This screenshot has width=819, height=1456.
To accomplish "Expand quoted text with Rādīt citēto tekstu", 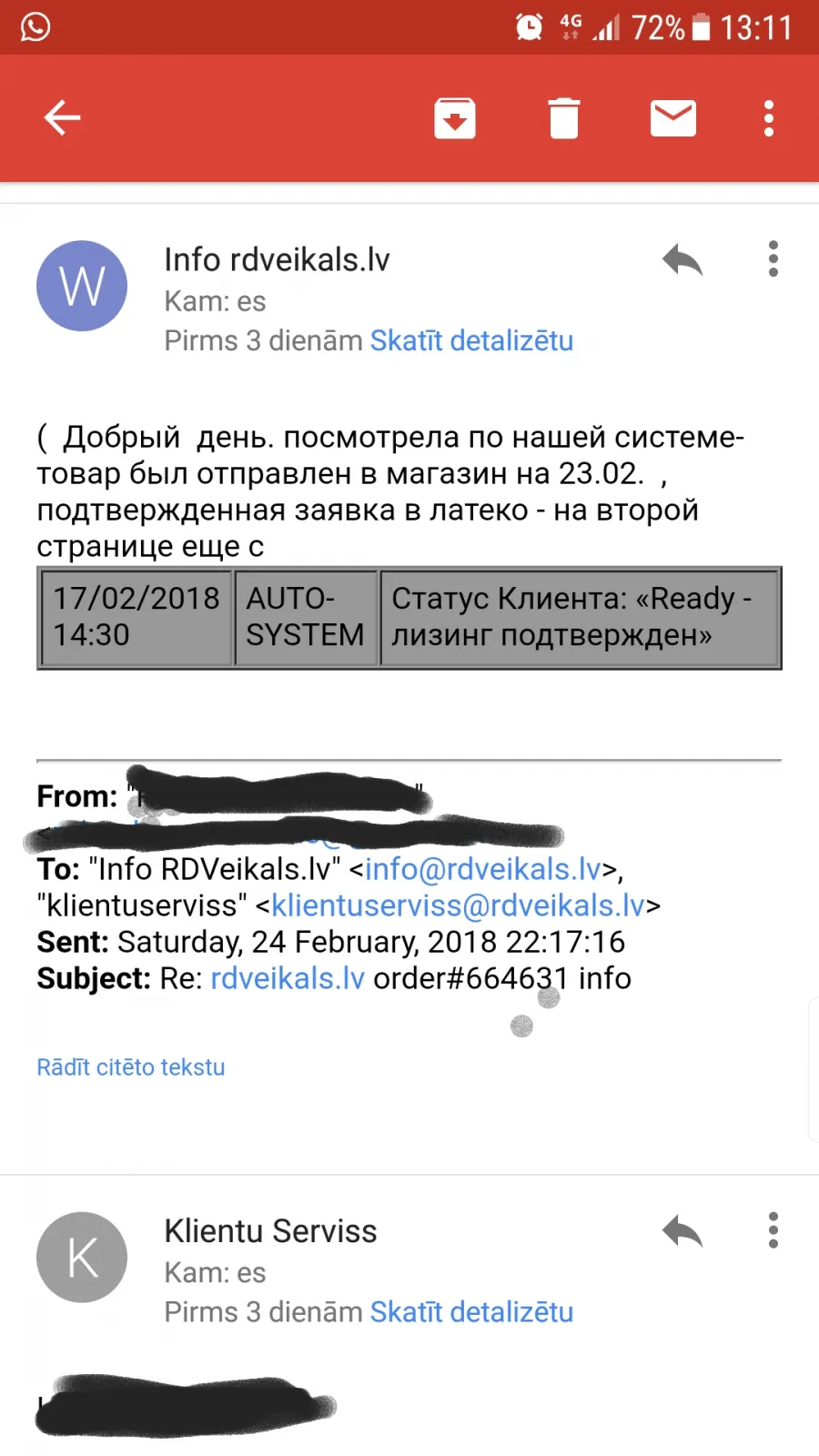I will click(x=131, y=1067).
